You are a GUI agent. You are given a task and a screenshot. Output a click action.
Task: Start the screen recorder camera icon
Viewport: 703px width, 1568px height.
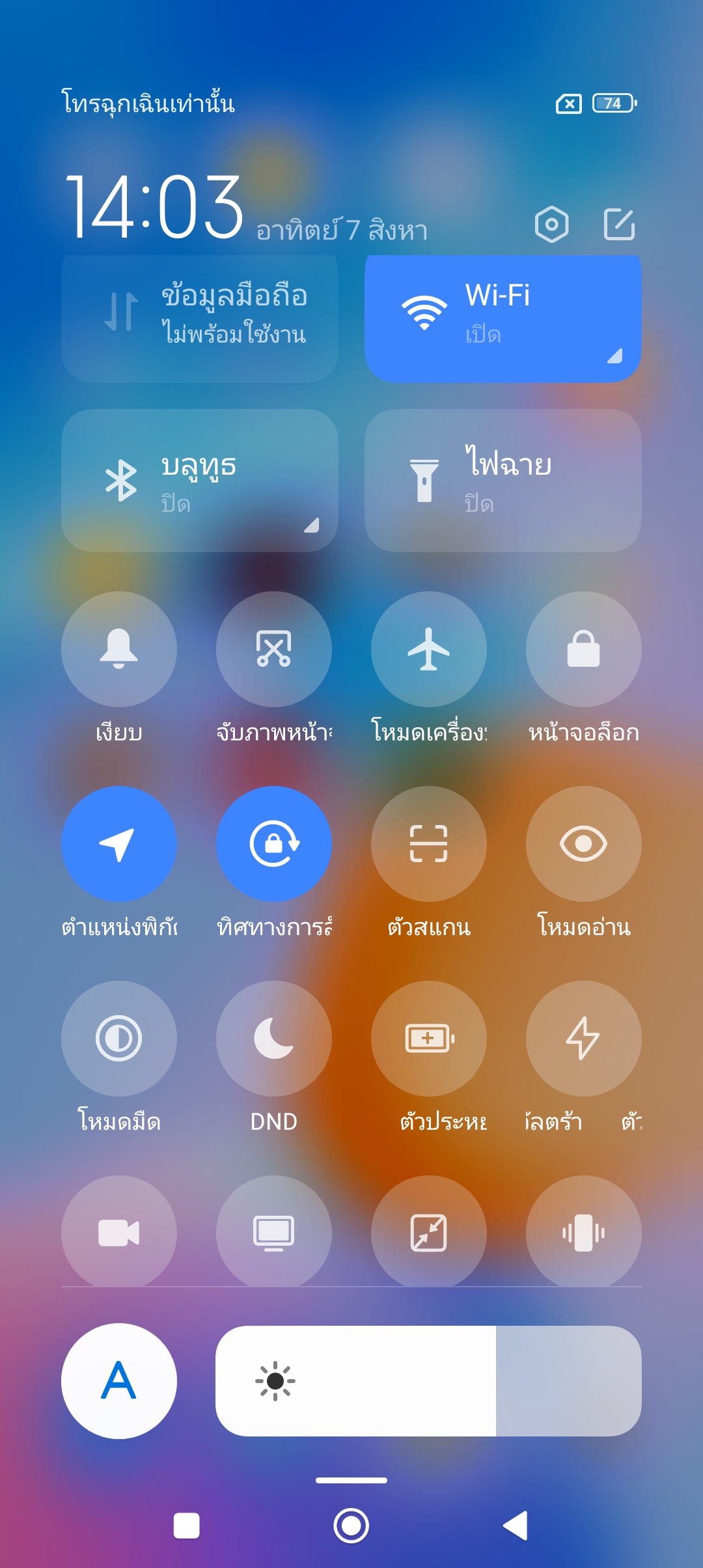click(119, 1232)
